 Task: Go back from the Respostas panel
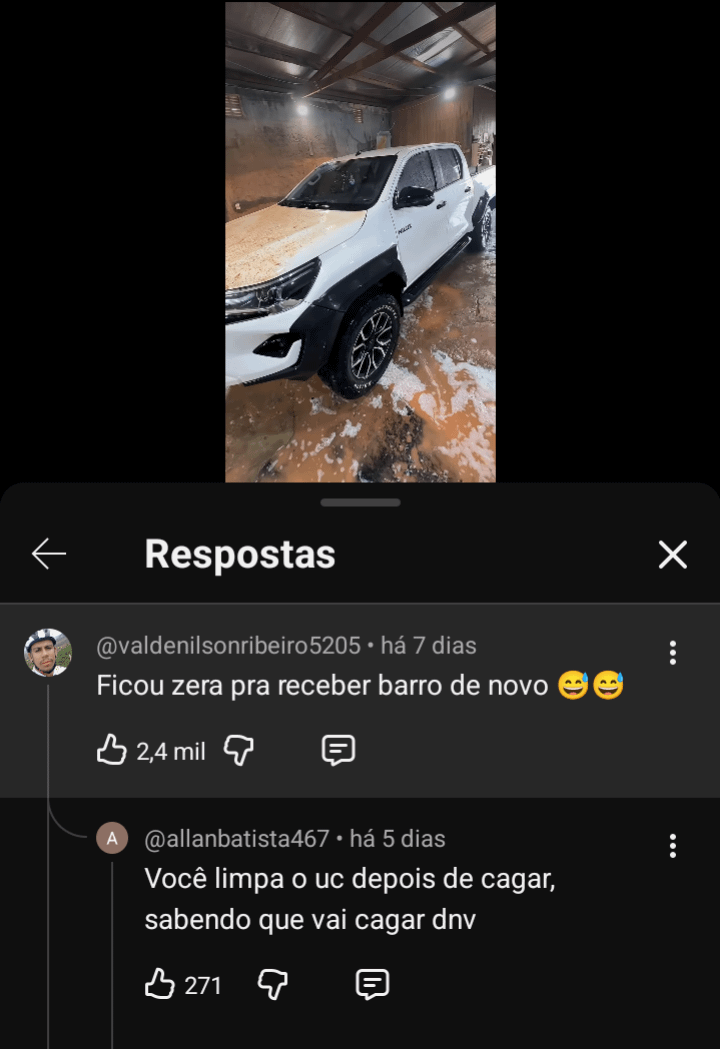pyautogui.click(x=48, y=554)
